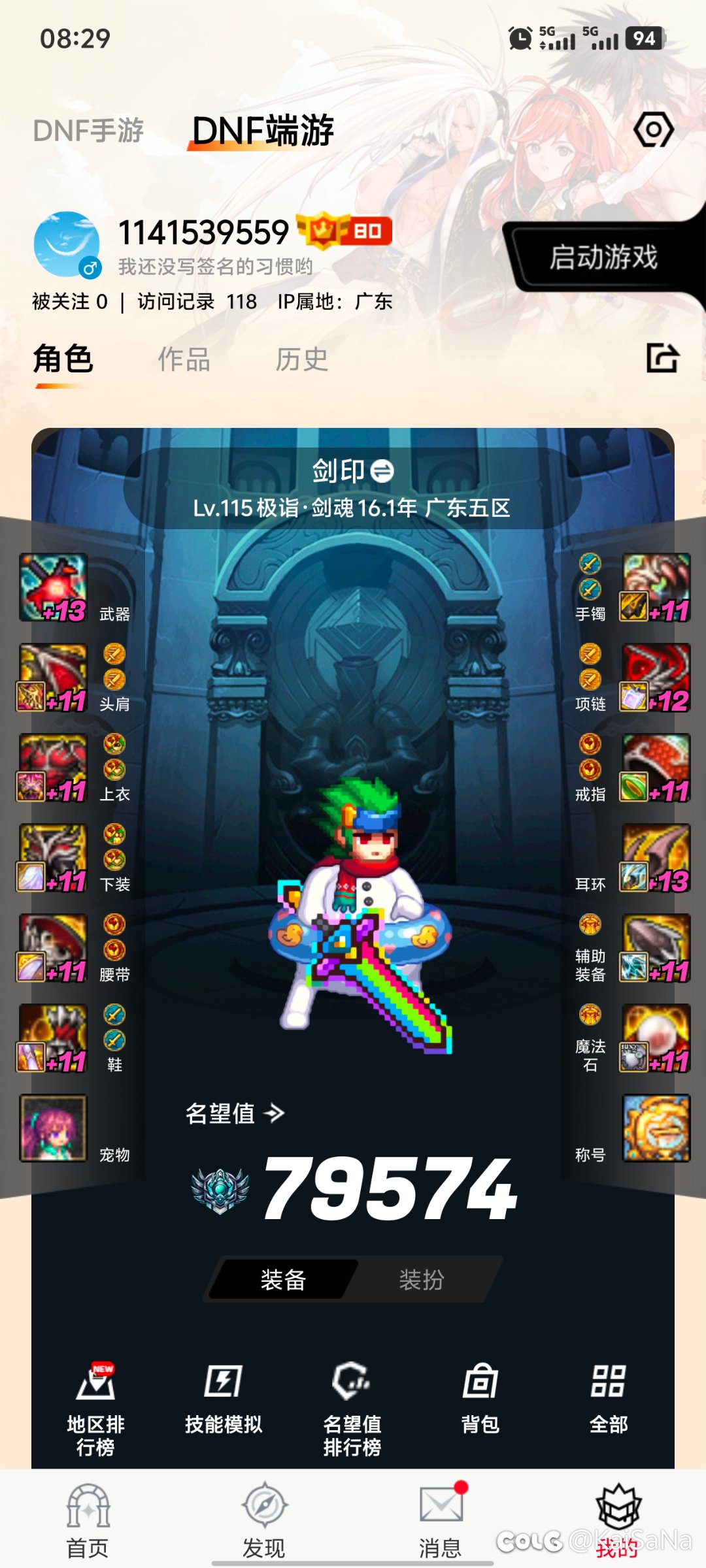Tap the 启动游戏 button

click(x=603, y=257)
